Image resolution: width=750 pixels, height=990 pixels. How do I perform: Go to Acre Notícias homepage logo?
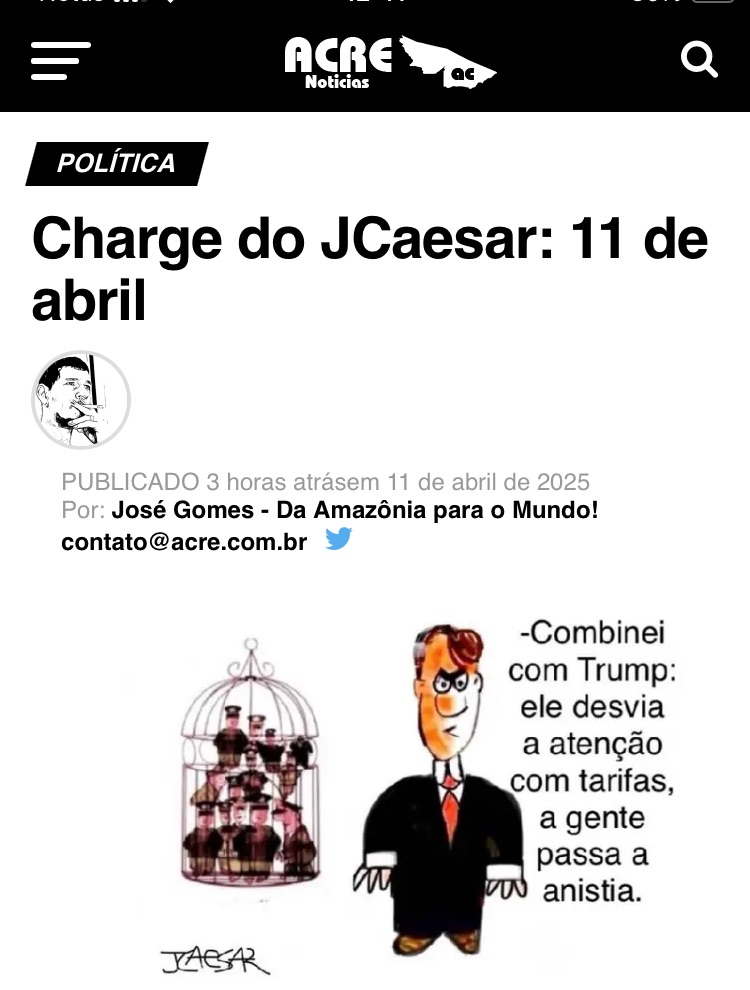390,62
